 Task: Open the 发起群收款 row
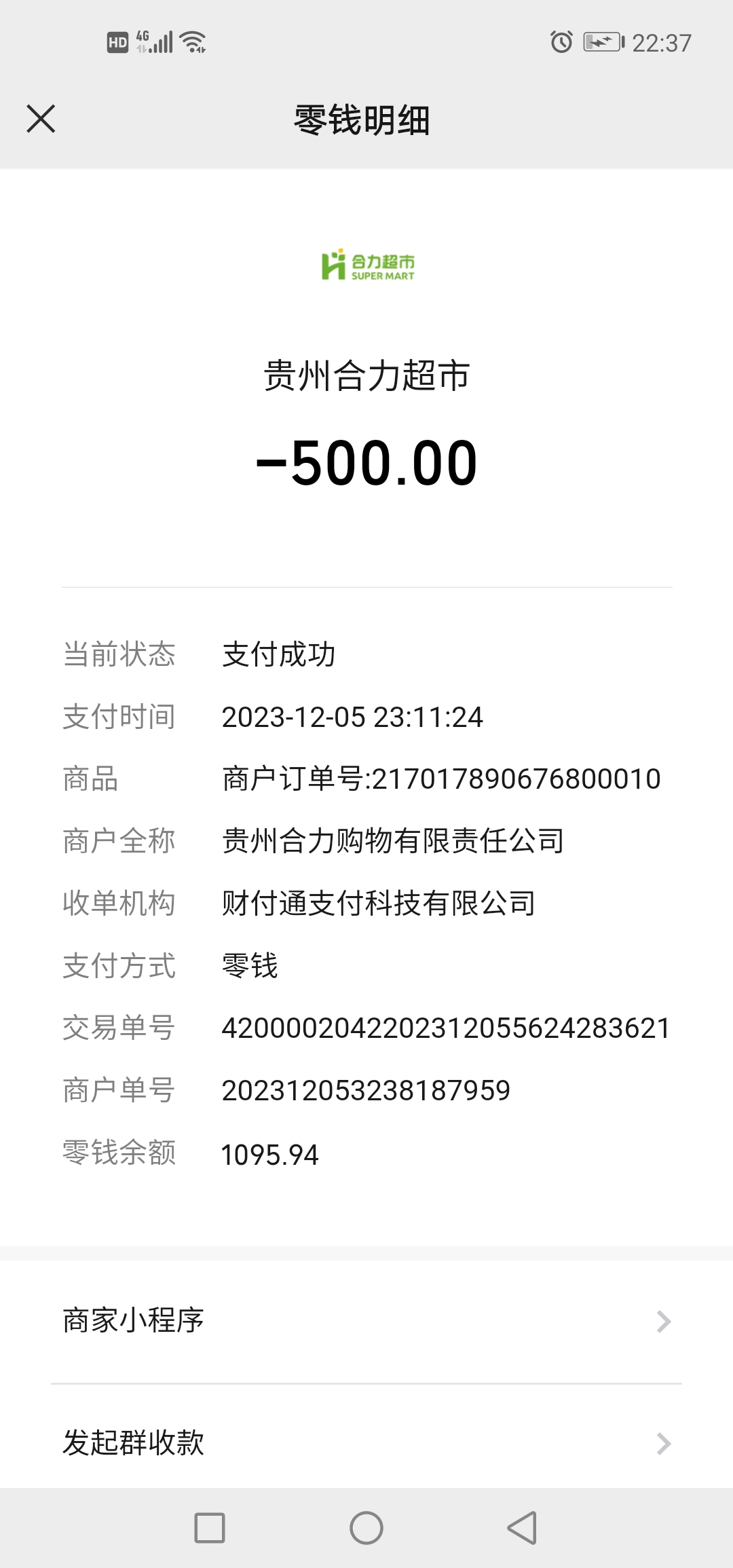pyautogui.click(x=366, y=1443)
